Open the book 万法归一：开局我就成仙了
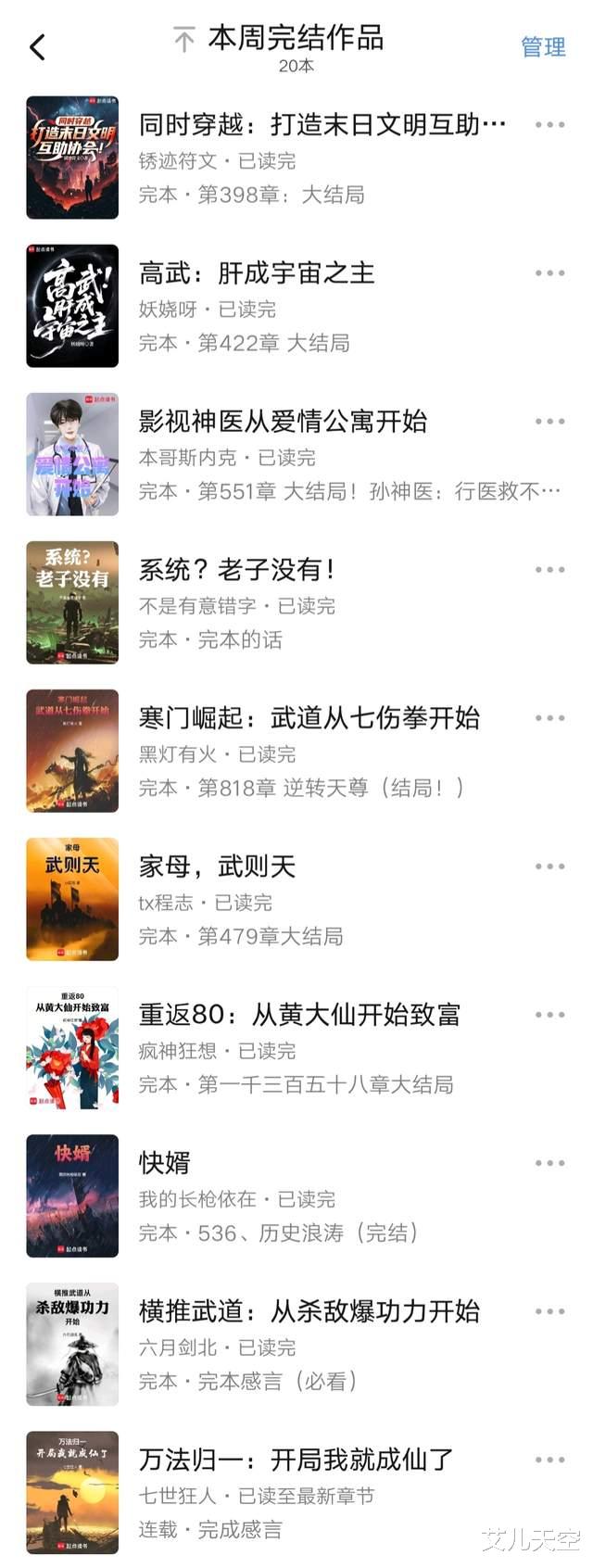Screen dimensions: 593x1568 pos(296,1460)
